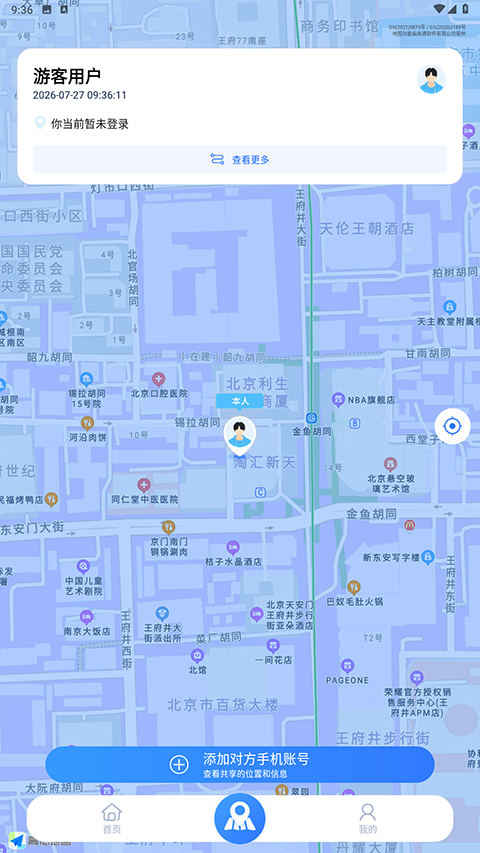Open the center location tab button
This screenshot has width=480, height=853.
click(x=239, y=819)
